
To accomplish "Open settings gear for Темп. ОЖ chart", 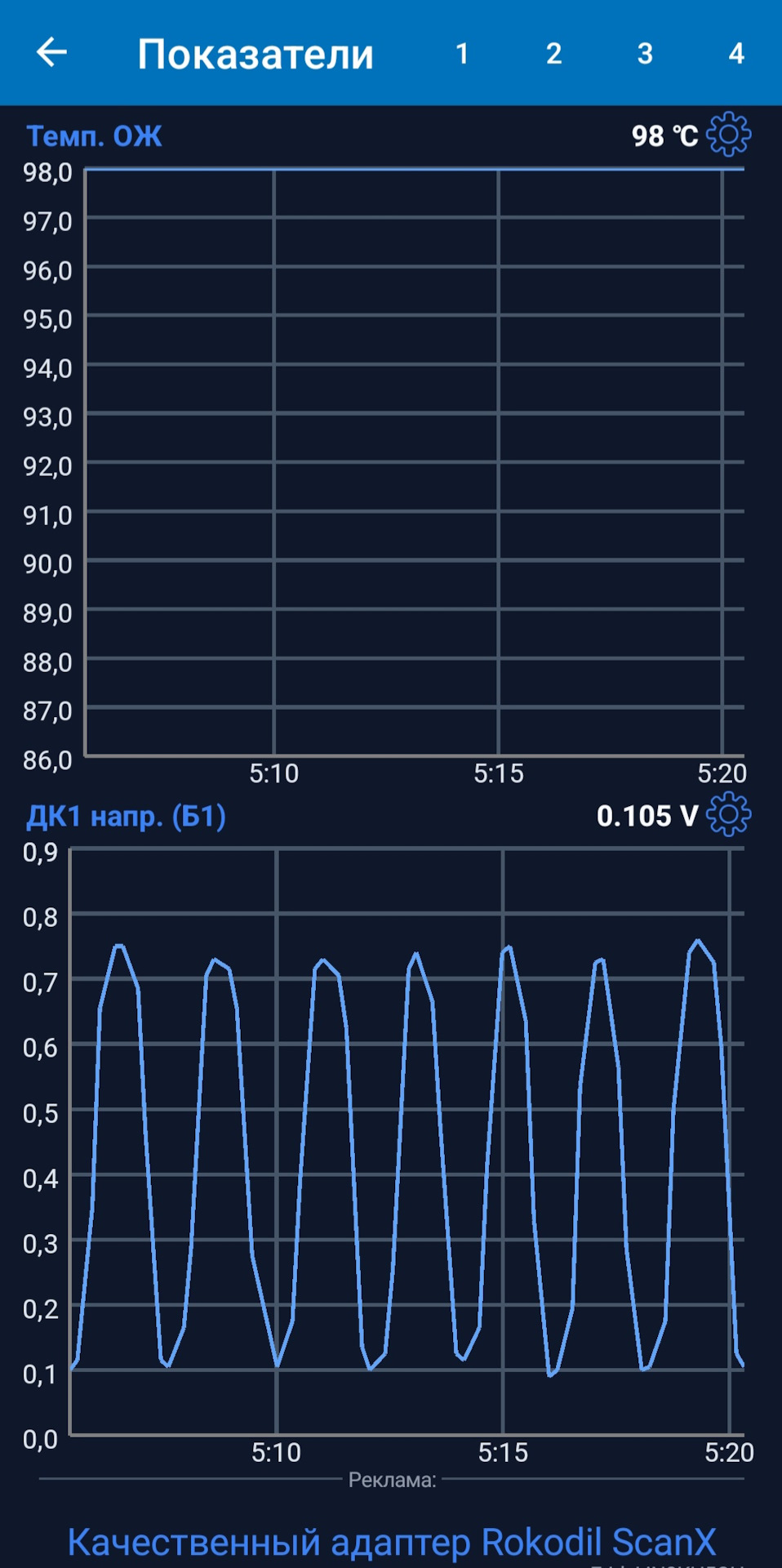I will [x=728, y=135].
